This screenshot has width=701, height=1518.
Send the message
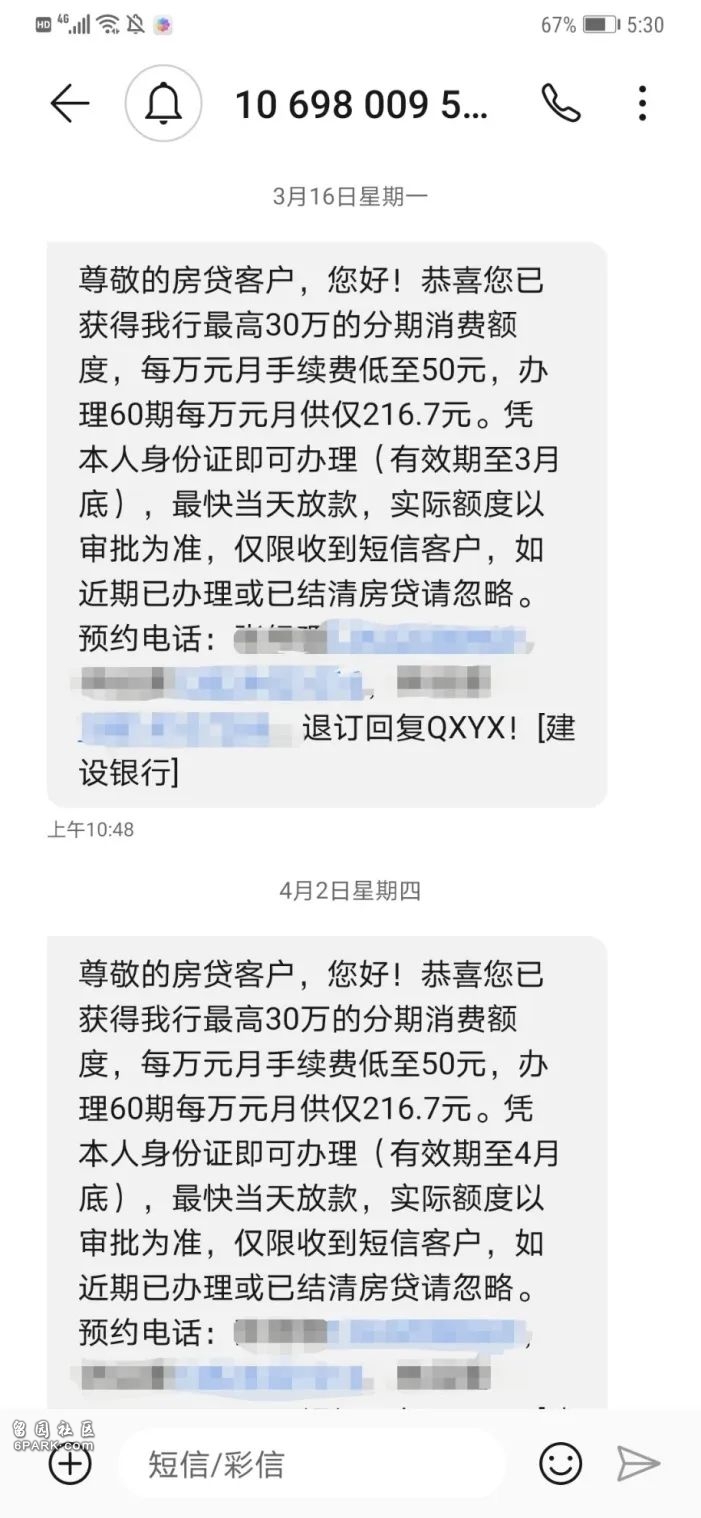pyautogui.click(x=638, y=1464)
